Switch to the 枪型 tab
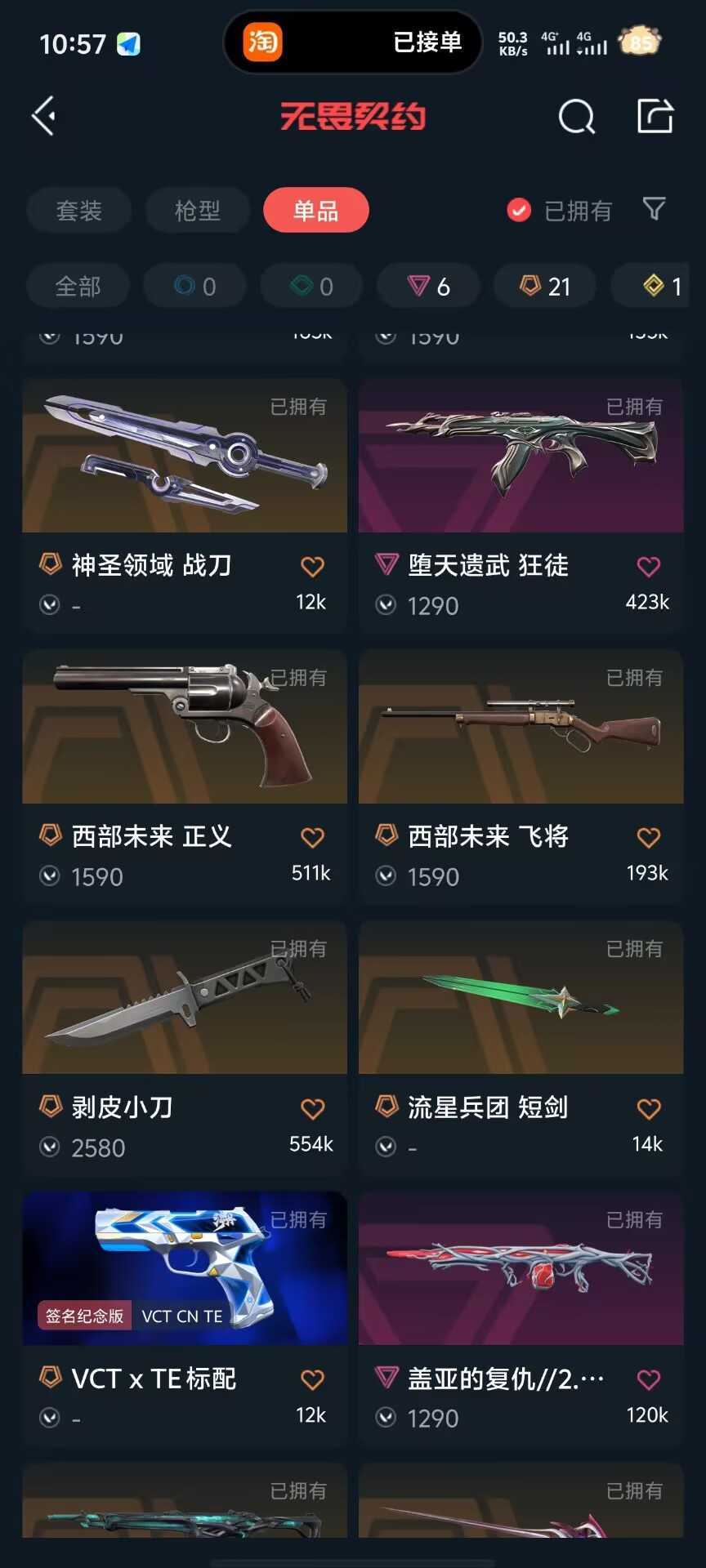 click(x=197, y=211)
